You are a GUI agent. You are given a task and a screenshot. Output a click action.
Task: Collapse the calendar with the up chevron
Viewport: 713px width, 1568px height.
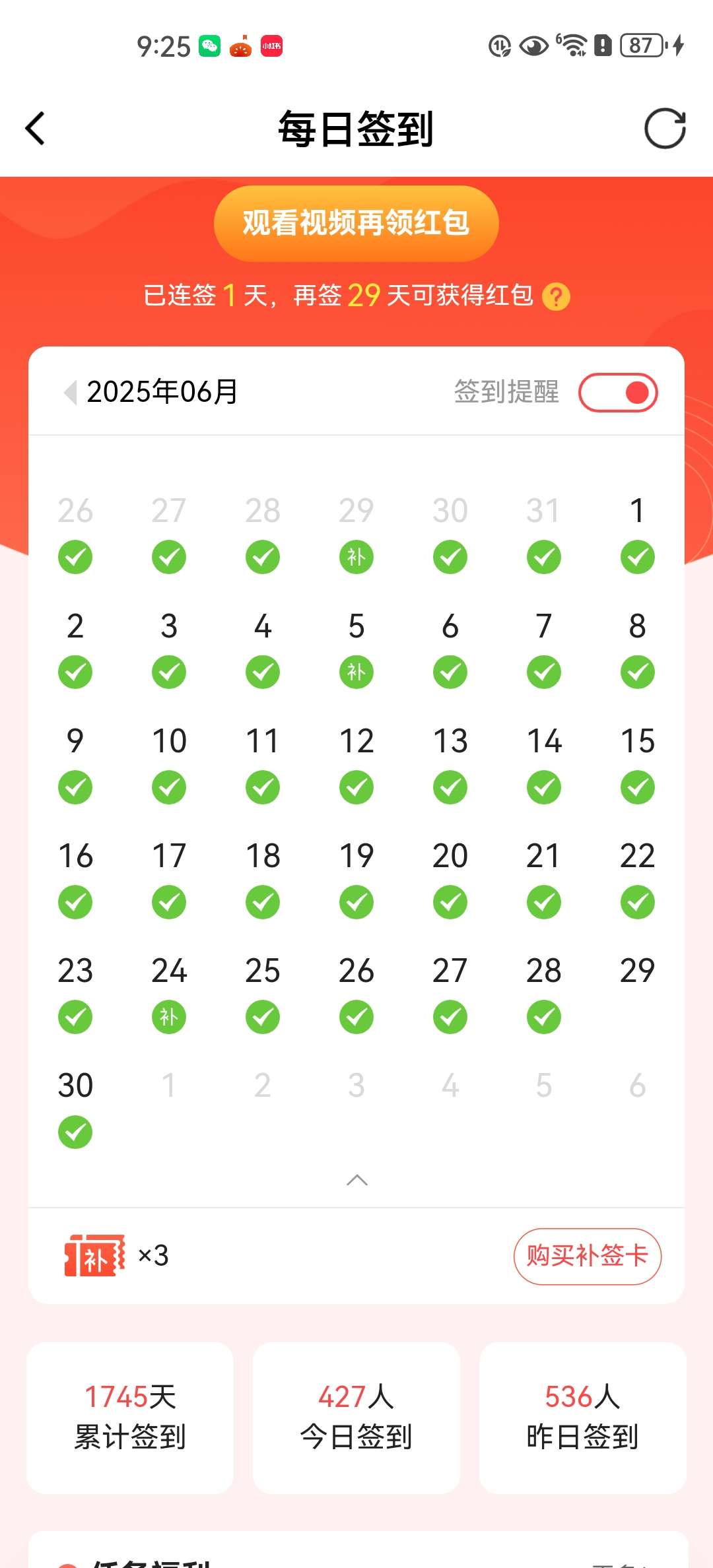click(357, 1180)
